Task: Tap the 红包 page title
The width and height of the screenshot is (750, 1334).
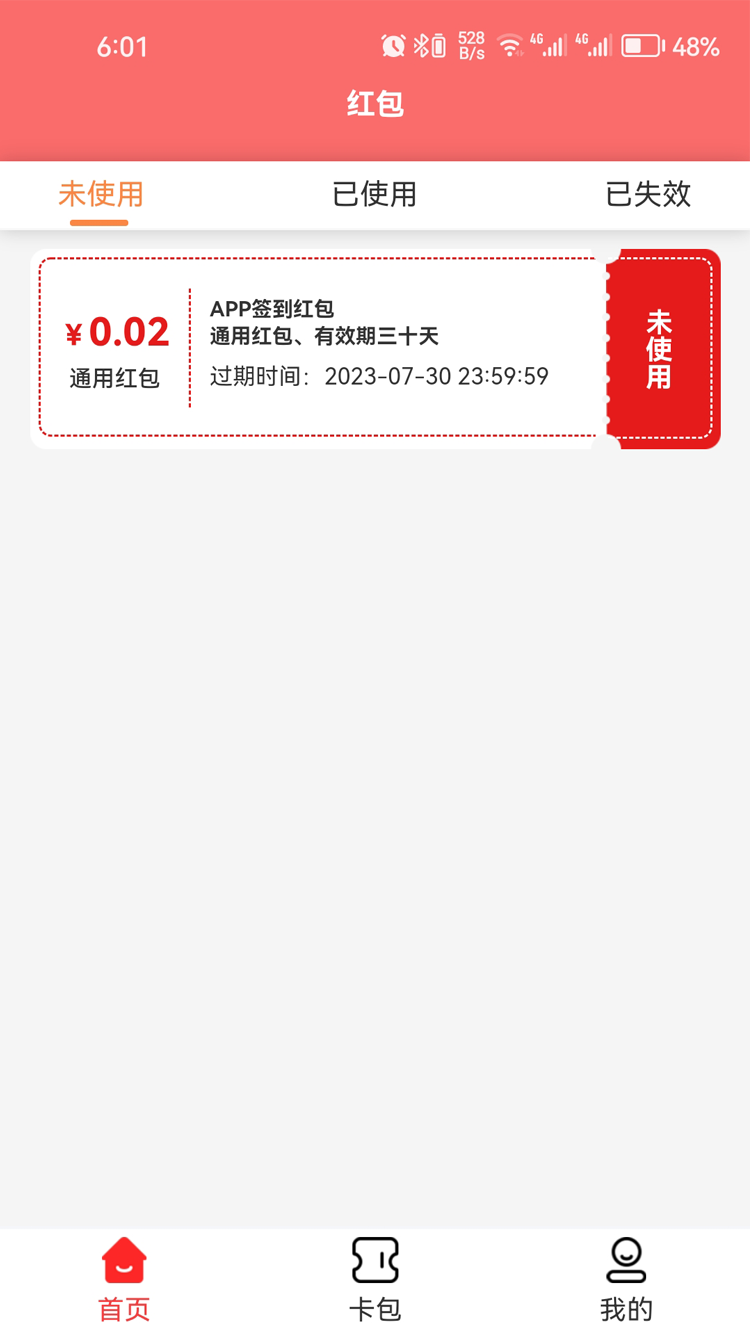Action: [x=375, y=104]
